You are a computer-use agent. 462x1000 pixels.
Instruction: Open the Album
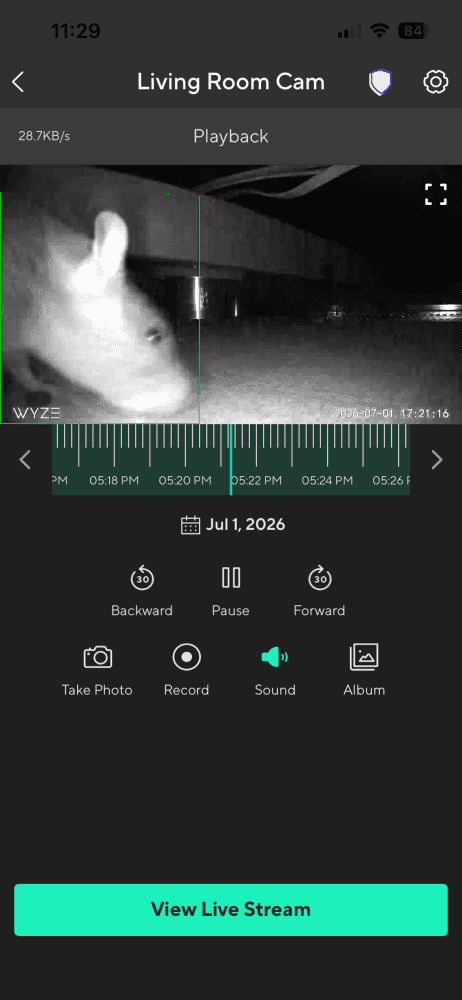click(x=364, y=670)
